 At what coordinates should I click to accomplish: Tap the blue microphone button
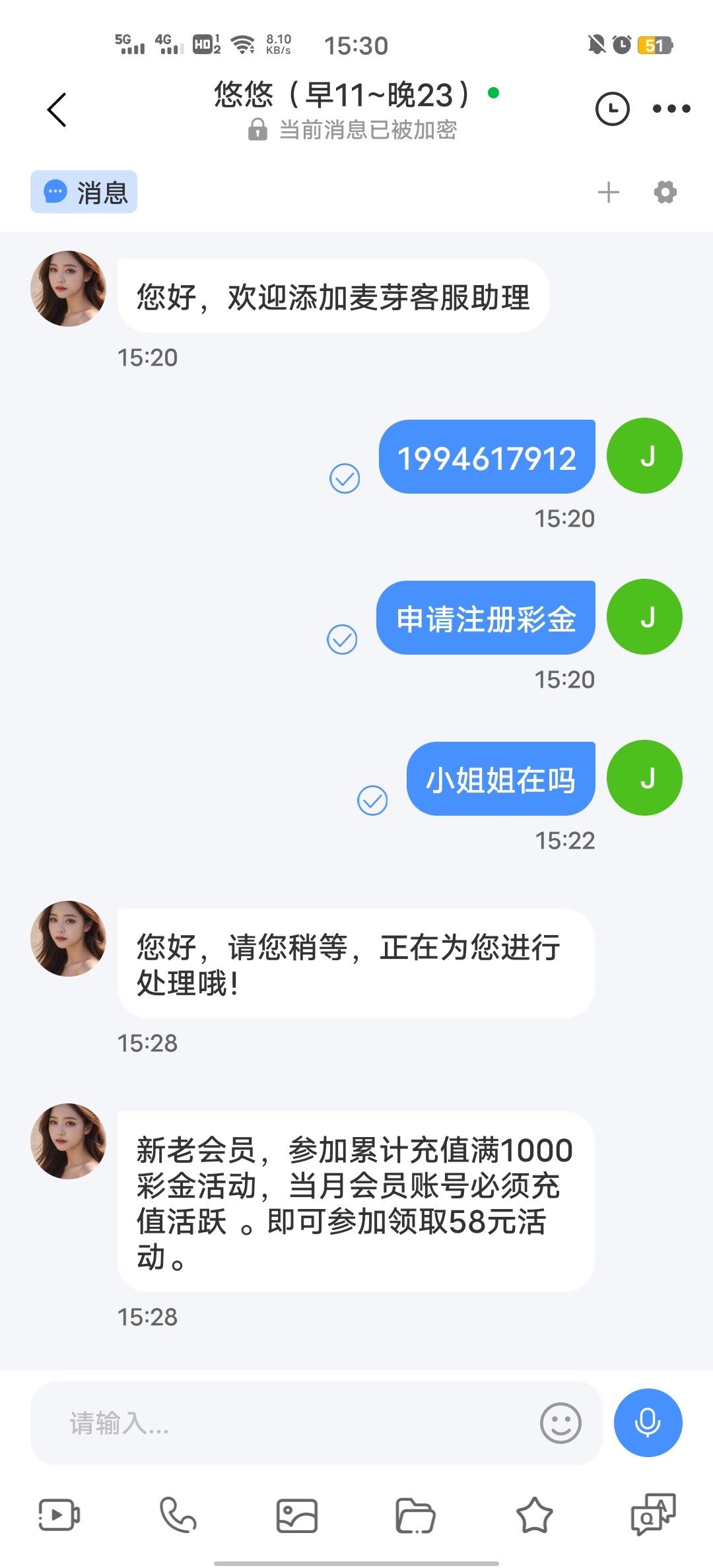click(x=648, y=1423)
